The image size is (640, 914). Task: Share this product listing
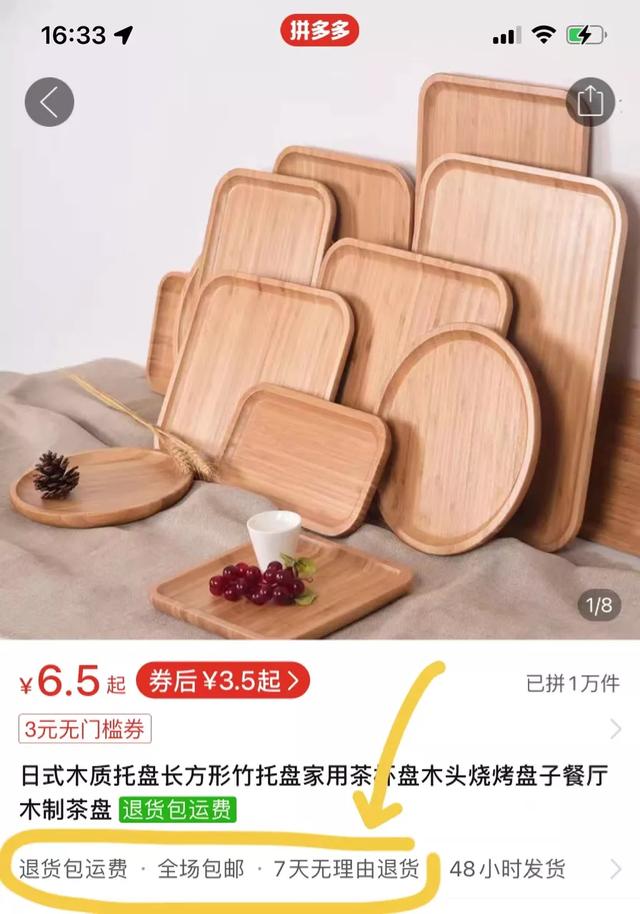590,102
